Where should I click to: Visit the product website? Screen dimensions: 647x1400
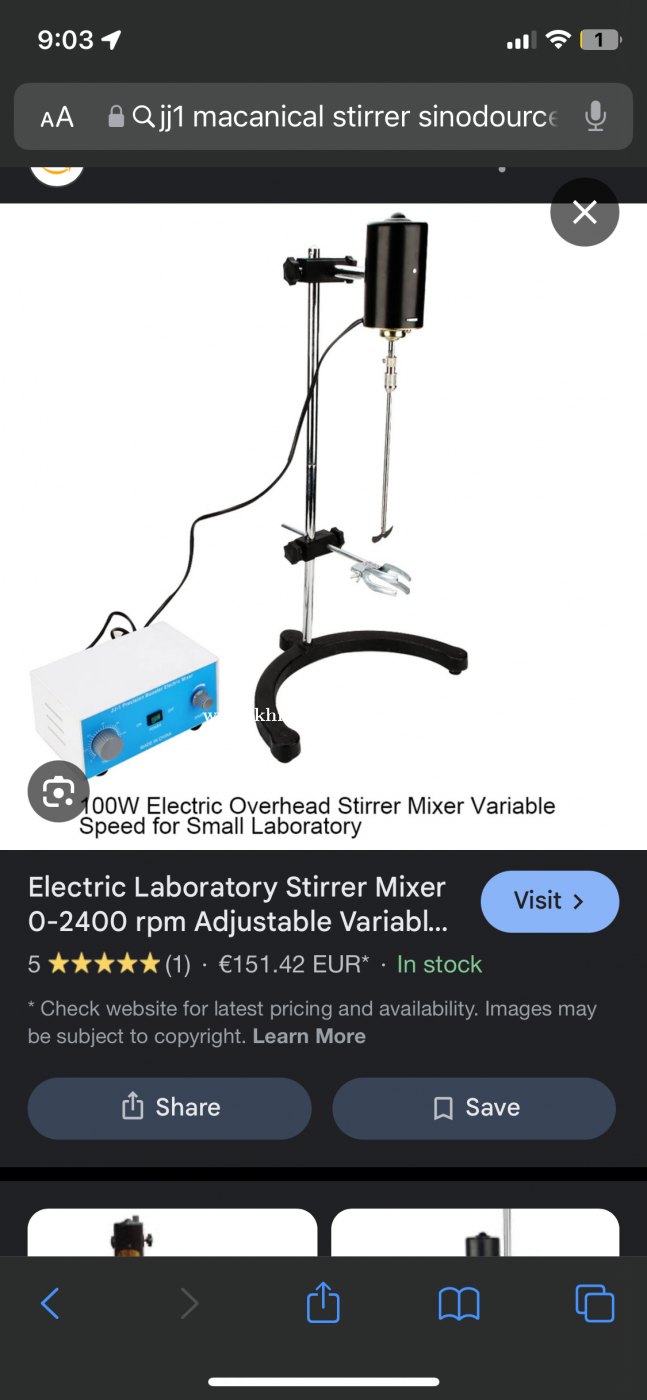(549, 901)
